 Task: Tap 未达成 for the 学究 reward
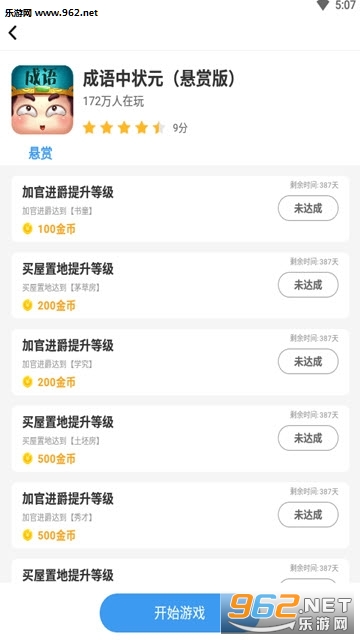308,361
